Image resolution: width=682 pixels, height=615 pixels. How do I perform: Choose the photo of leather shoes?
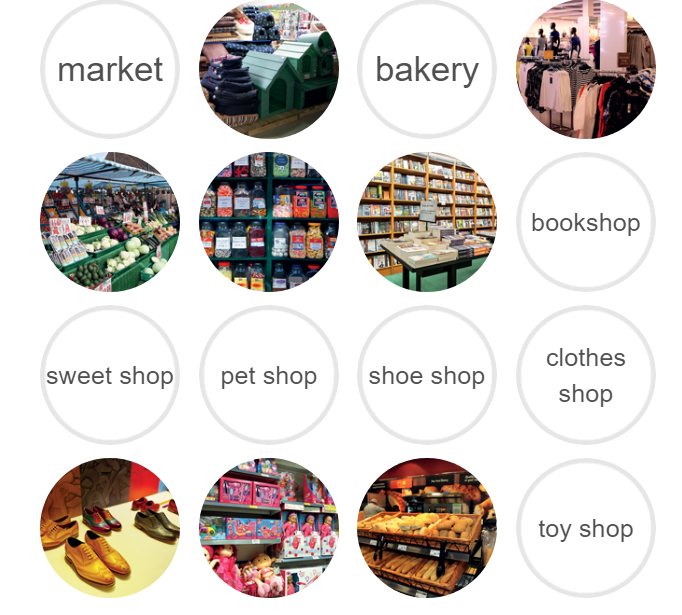pos(110,529)
